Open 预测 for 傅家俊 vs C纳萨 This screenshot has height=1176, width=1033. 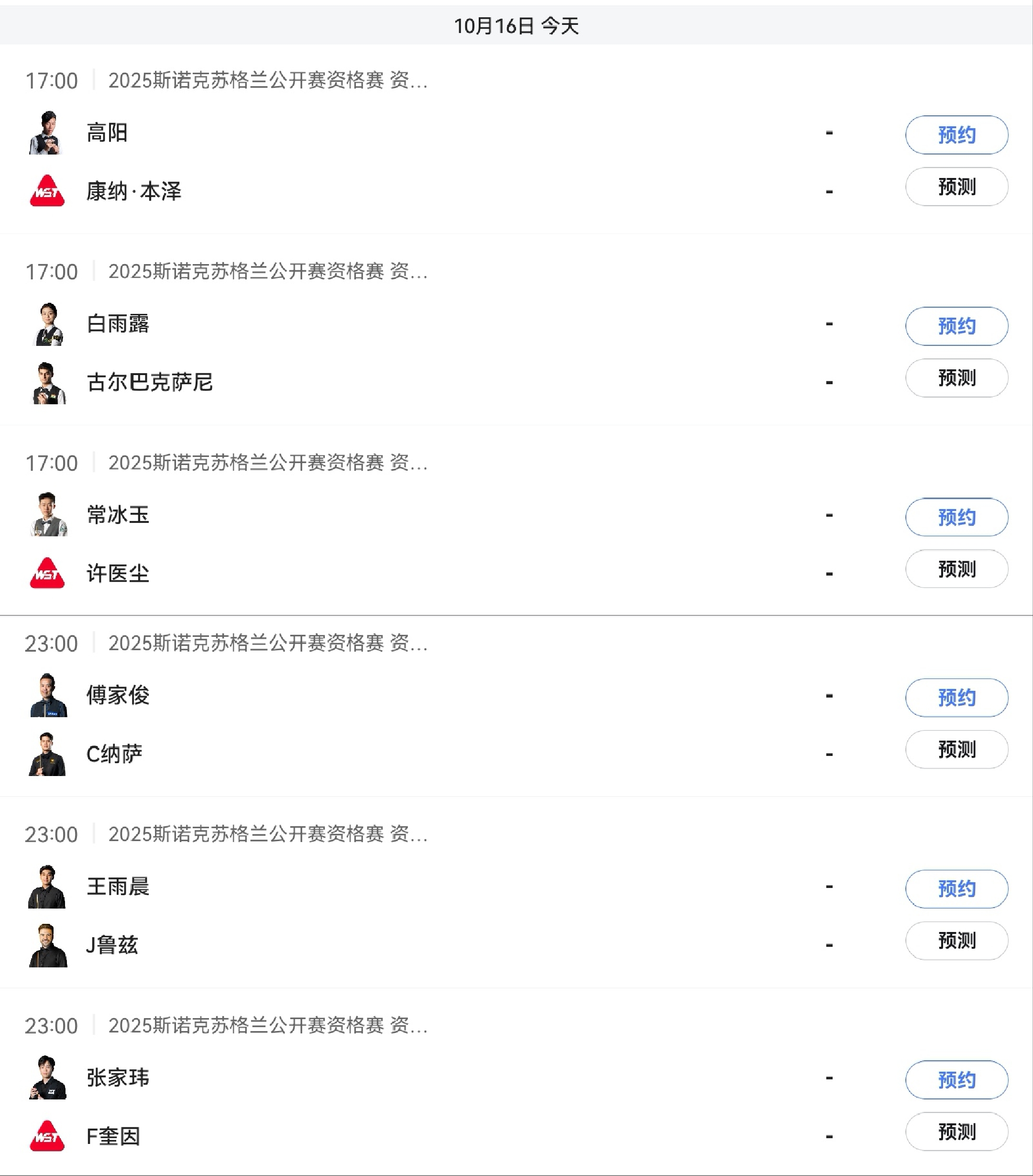[956, 749]
